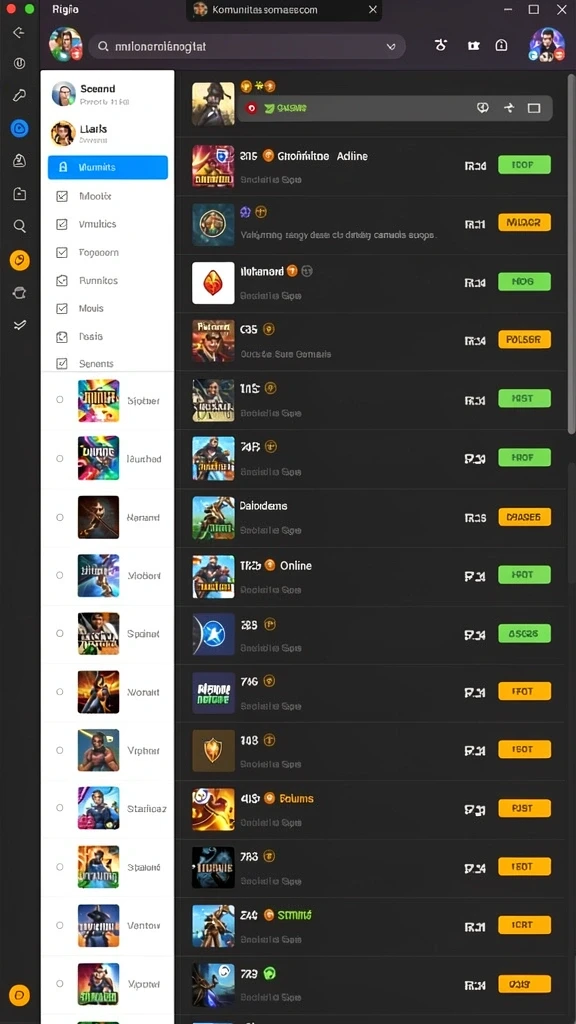Select the radio button next to Ventow
The image size is (576, 1024).
point(59,925)
